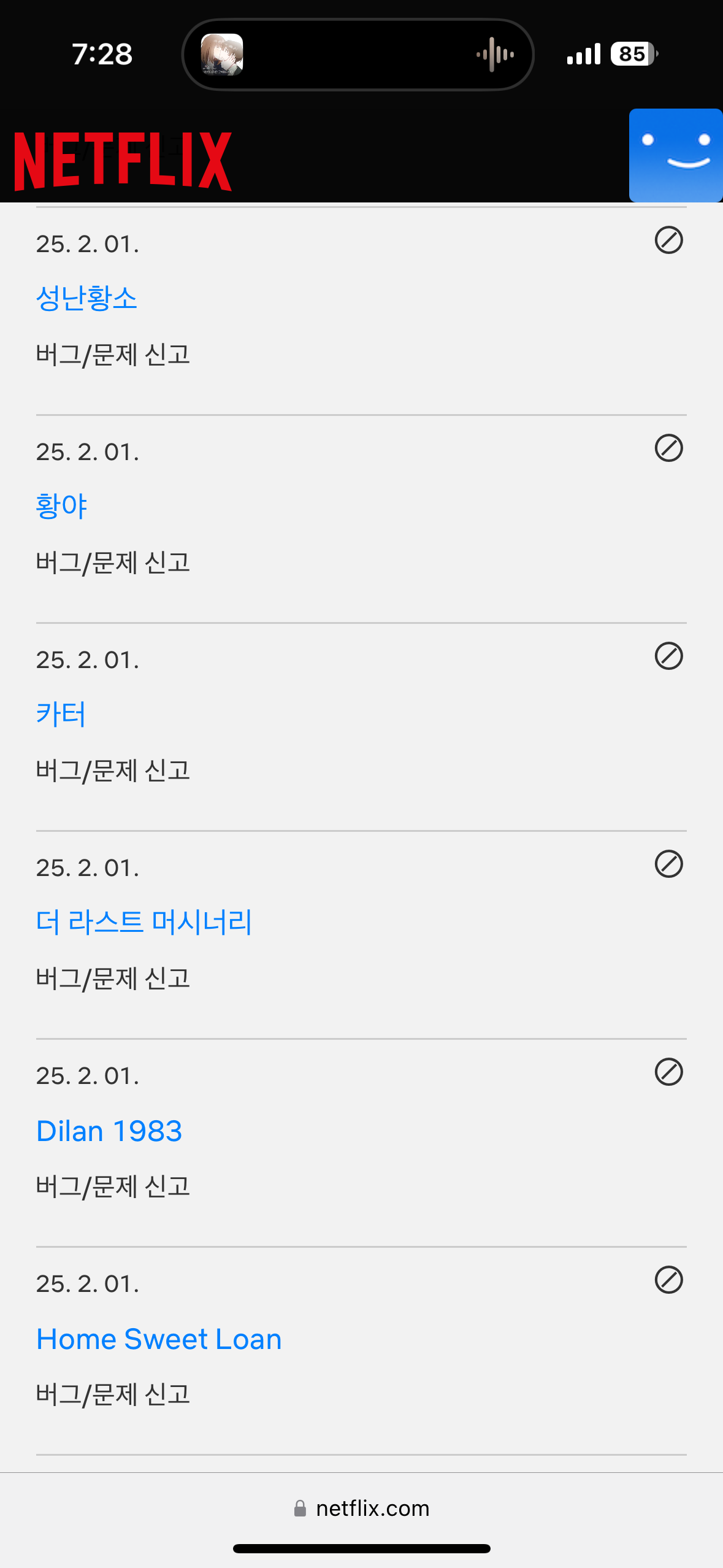Open the Dilan 1983 title link

pos(109,1131)
